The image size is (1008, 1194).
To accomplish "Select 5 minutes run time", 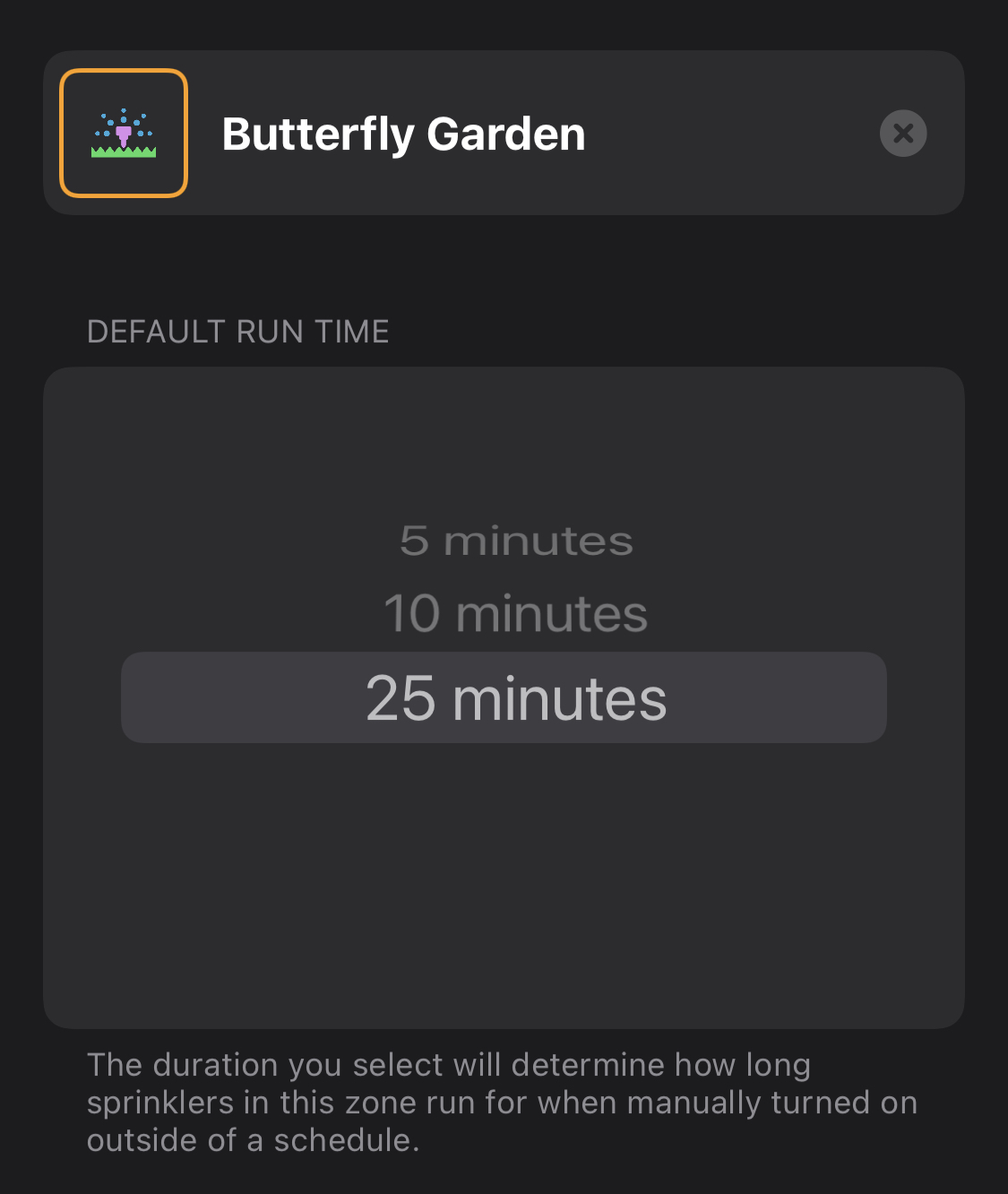I will tap(515, 540).
